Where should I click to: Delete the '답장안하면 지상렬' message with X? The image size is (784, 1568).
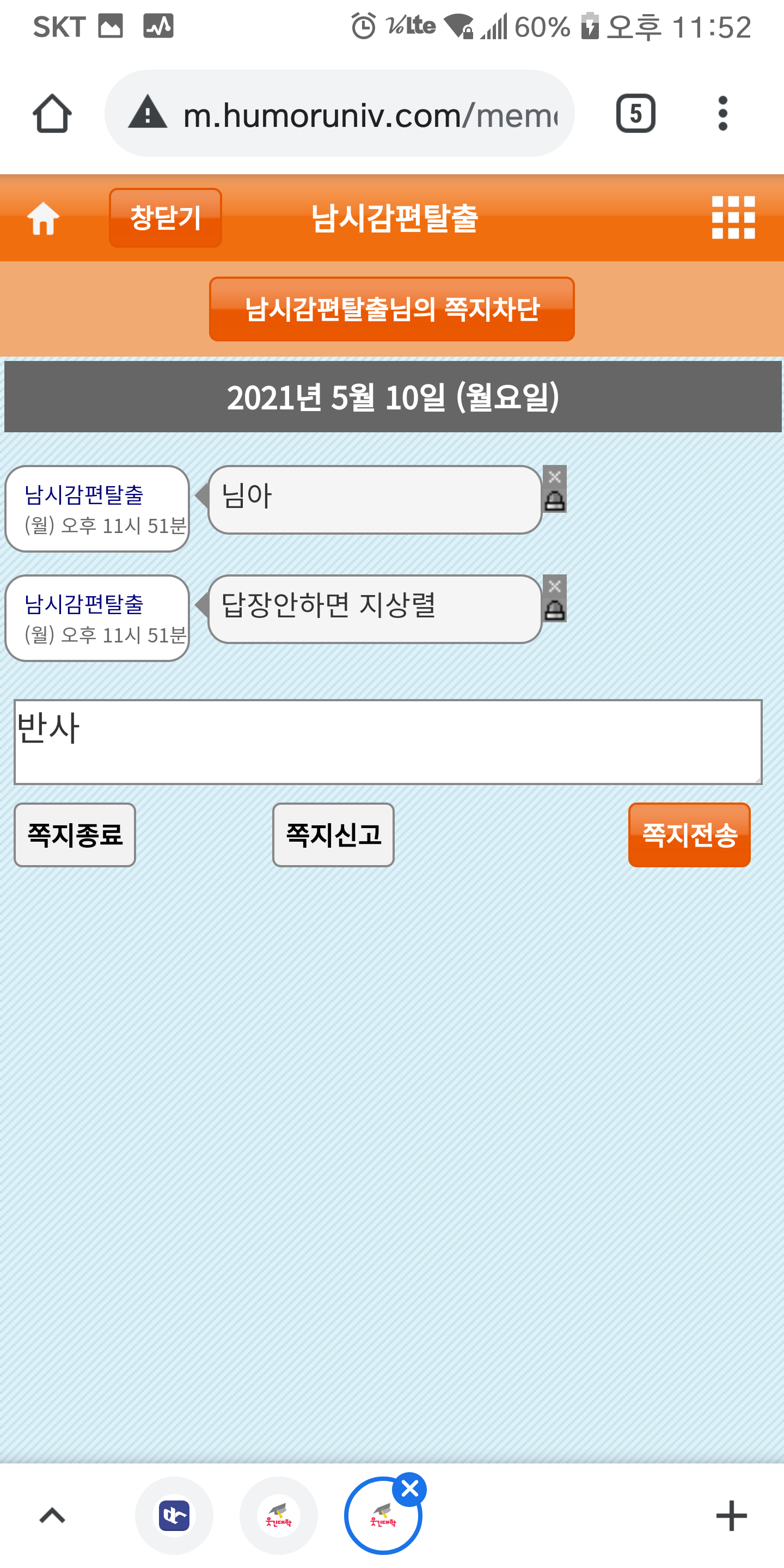(x=555, y=586)
